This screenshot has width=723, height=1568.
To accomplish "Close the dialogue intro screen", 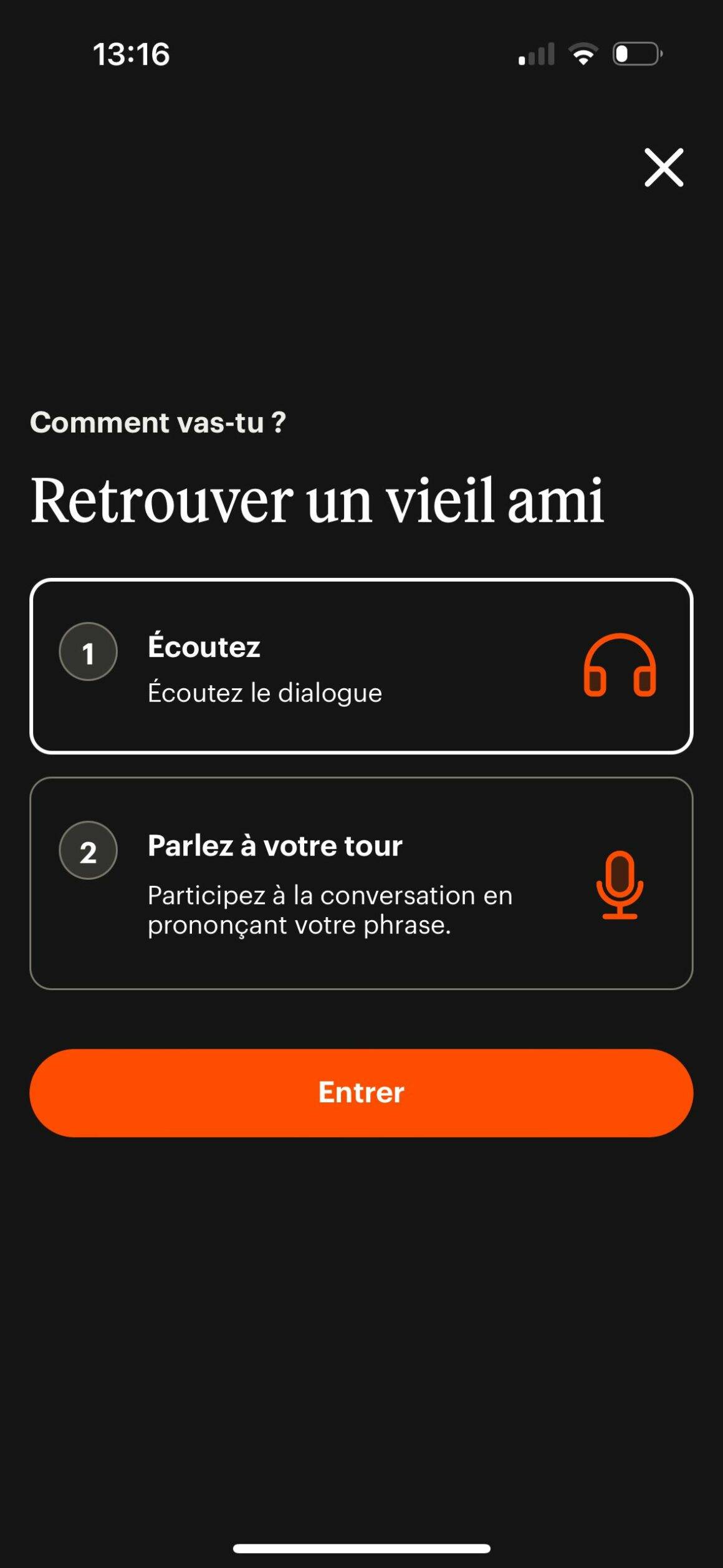I will click(664, 167).
